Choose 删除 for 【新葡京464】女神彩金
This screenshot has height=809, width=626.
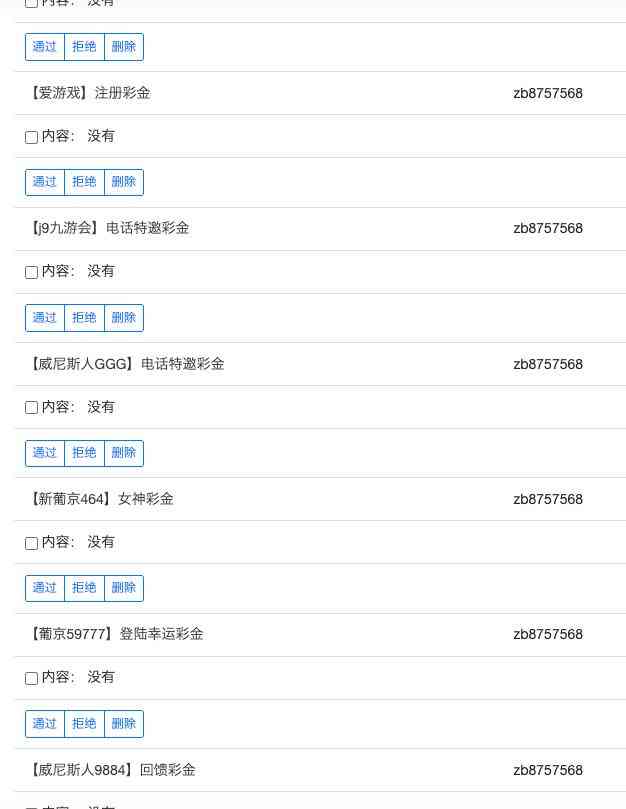[124, 588]
